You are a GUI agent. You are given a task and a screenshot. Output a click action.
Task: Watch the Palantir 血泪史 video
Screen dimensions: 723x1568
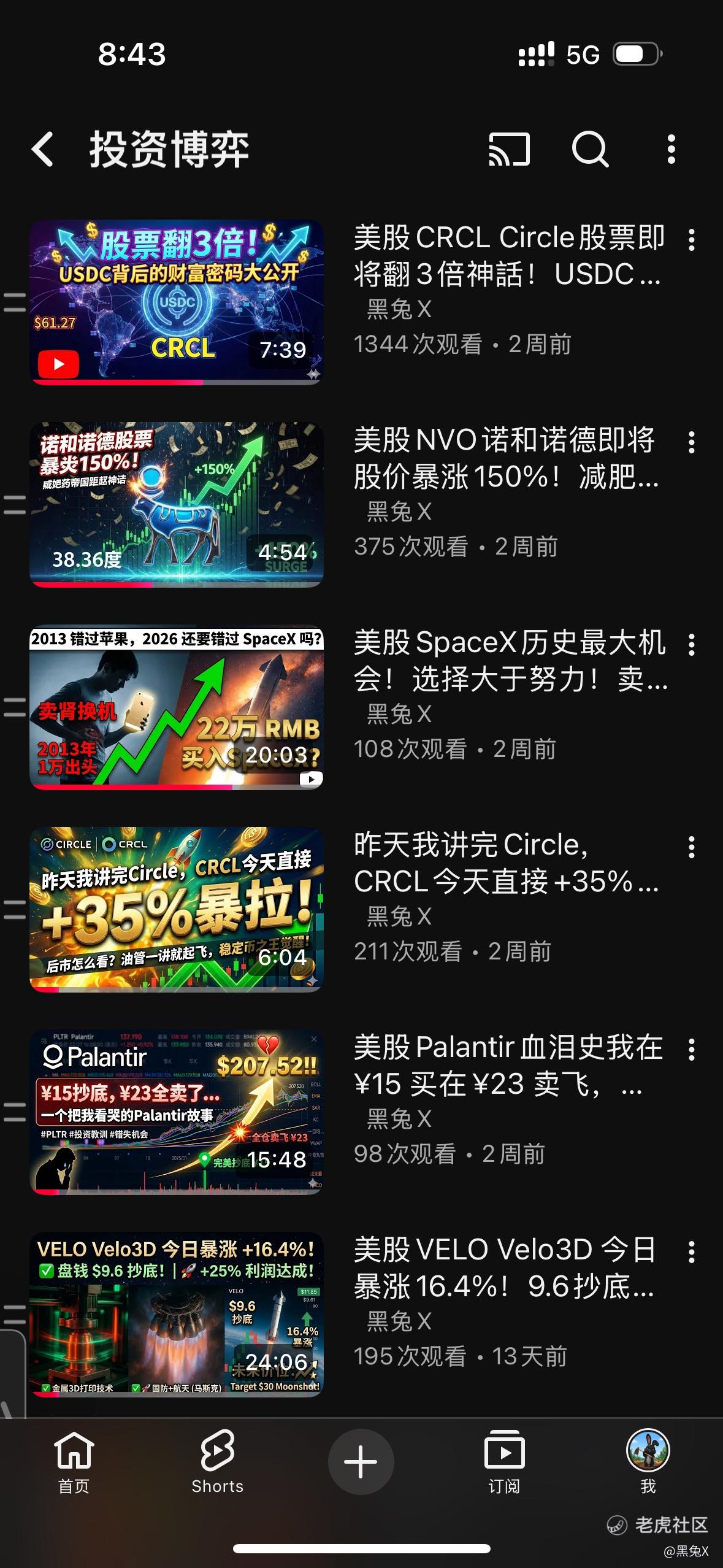177,1112
